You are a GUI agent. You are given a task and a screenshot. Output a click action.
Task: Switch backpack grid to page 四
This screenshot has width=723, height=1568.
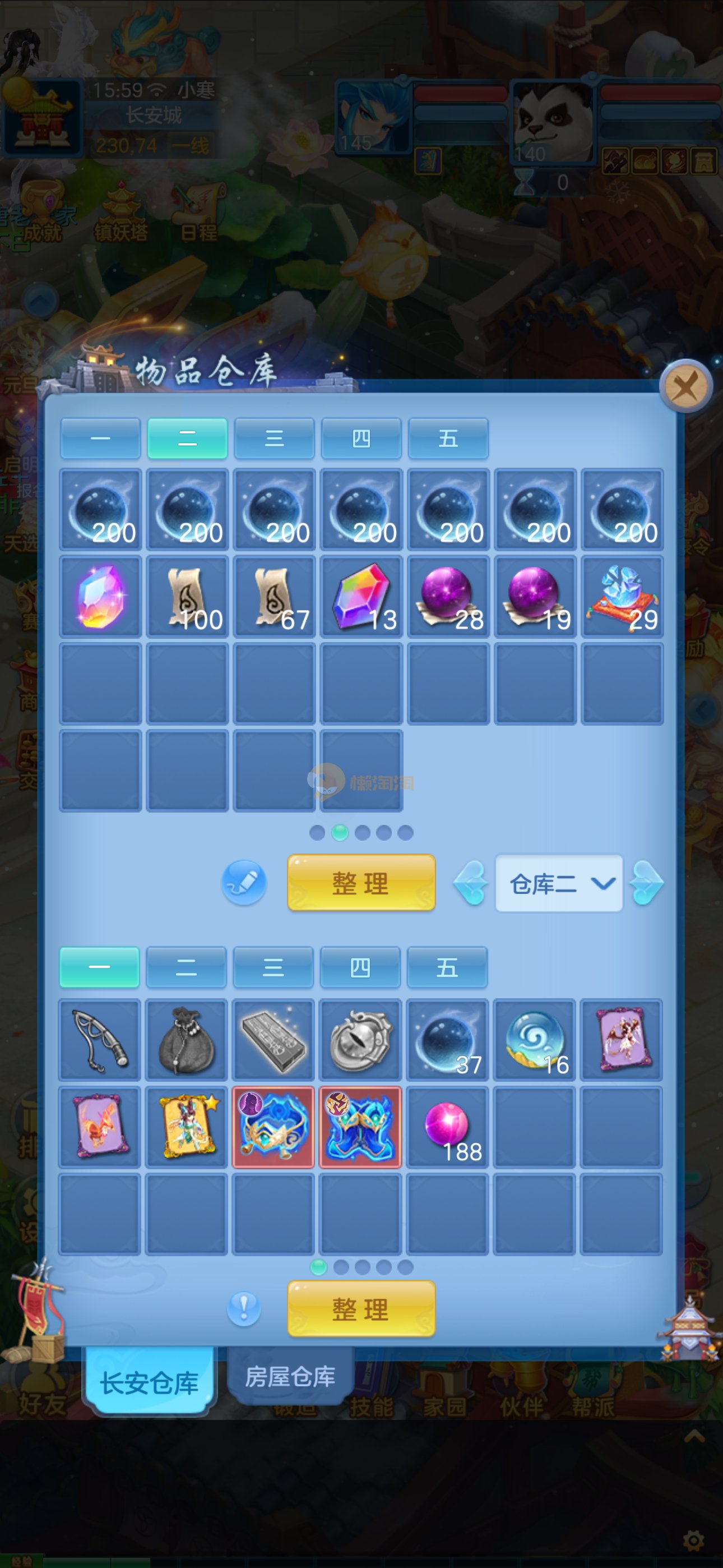click(360, 967)
